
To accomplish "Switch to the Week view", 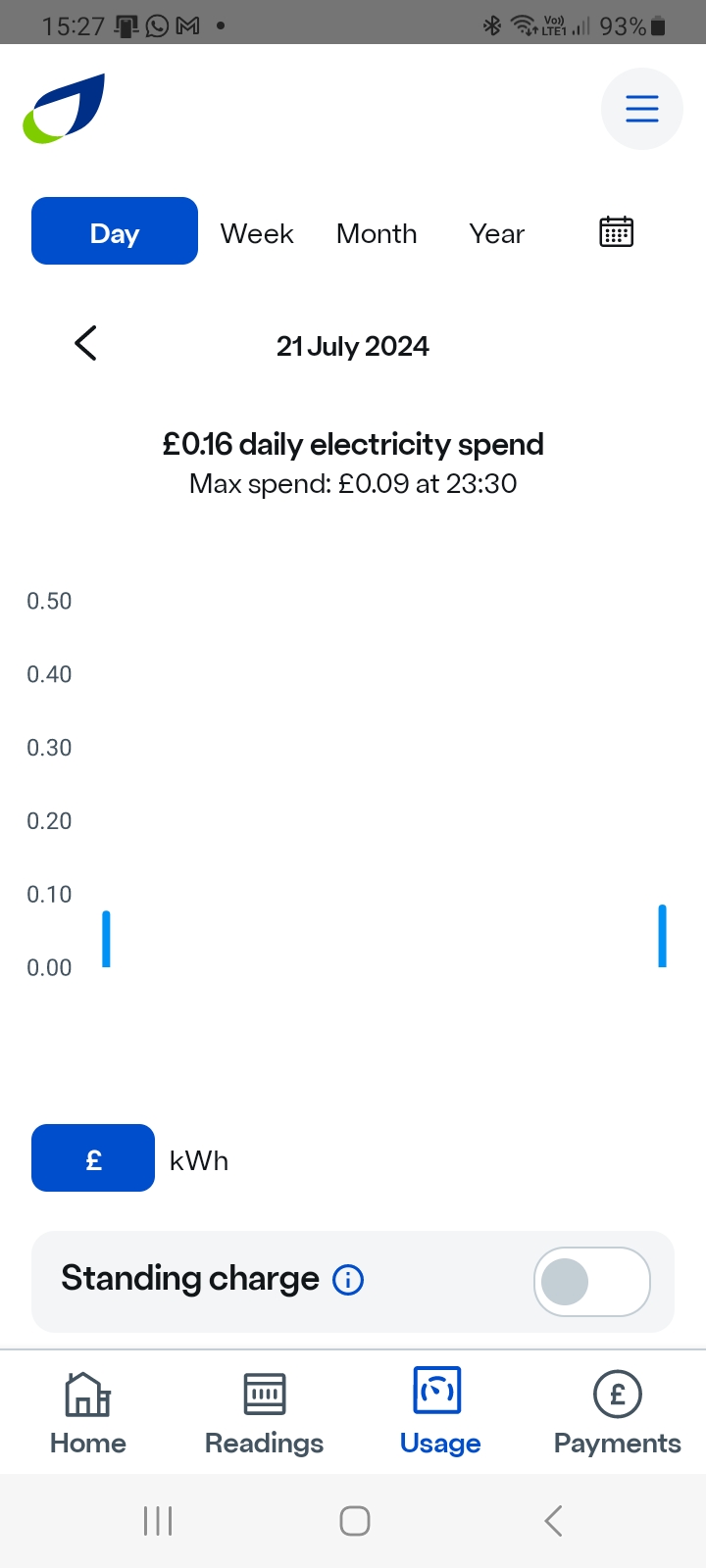I will point(257,233).
